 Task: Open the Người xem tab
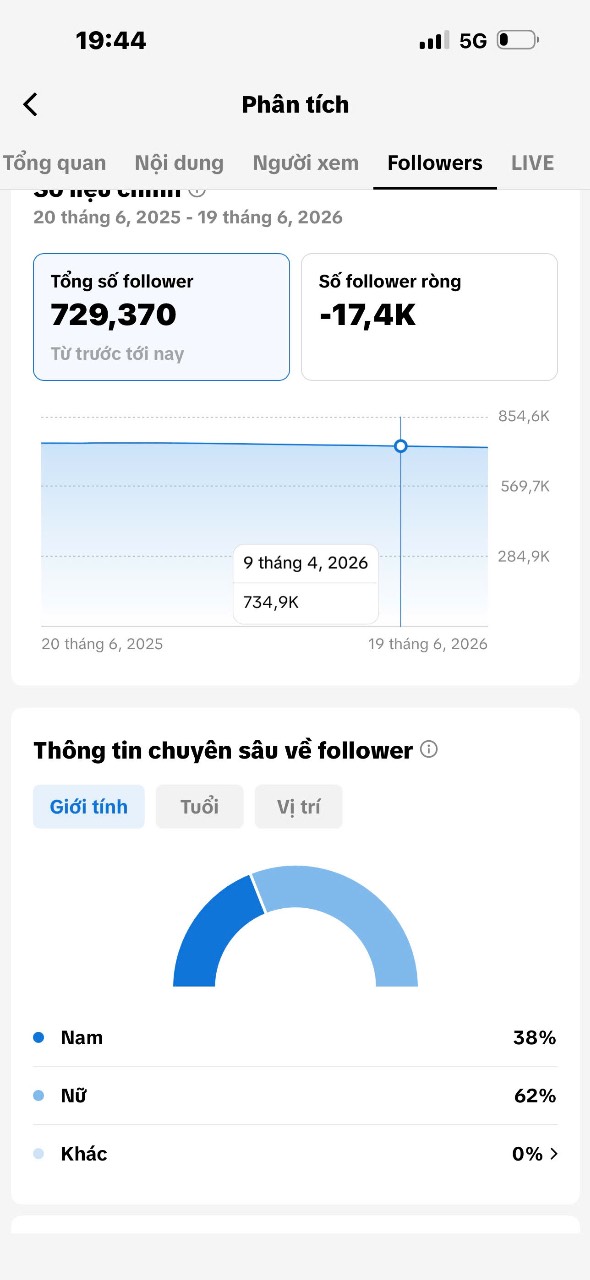pyautogui.click(x=305, y=163)
